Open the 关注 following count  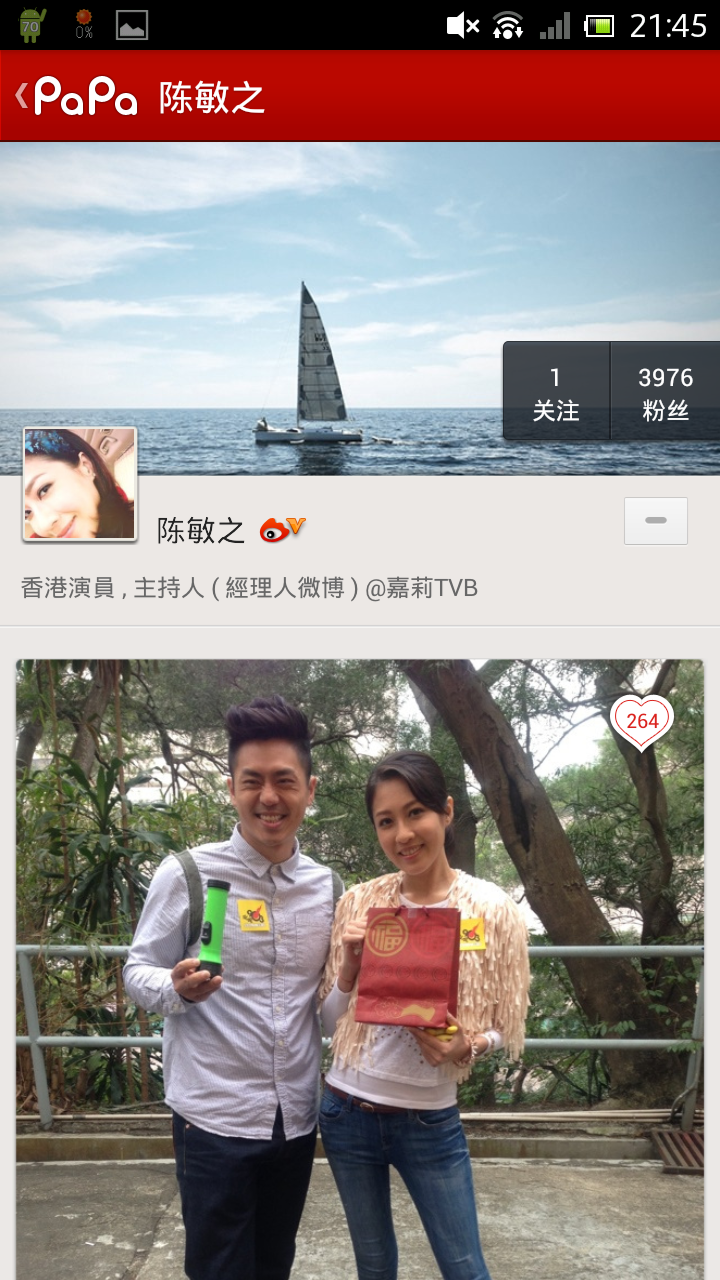(x=556, y=392)
